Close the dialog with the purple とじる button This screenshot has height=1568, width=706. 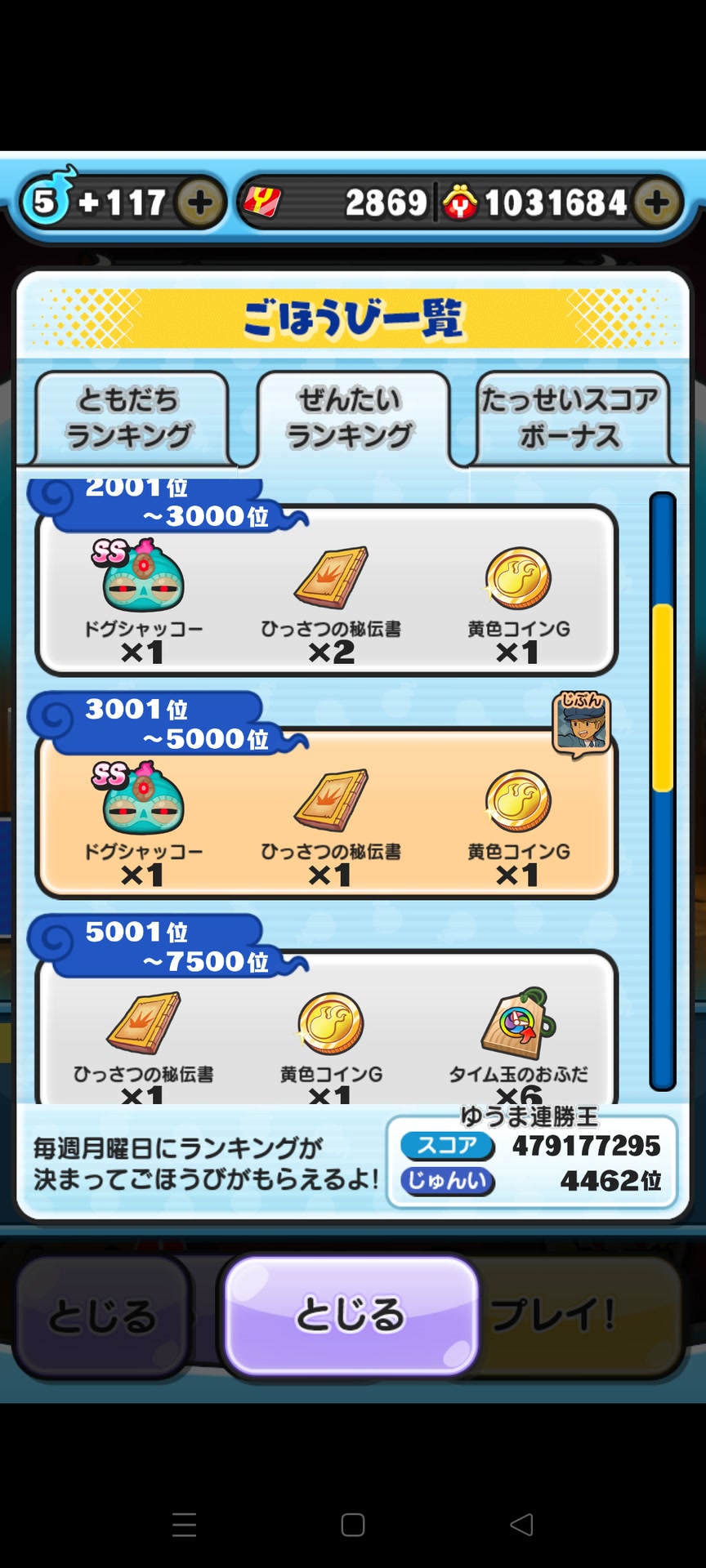click(x=351, y=1315)
